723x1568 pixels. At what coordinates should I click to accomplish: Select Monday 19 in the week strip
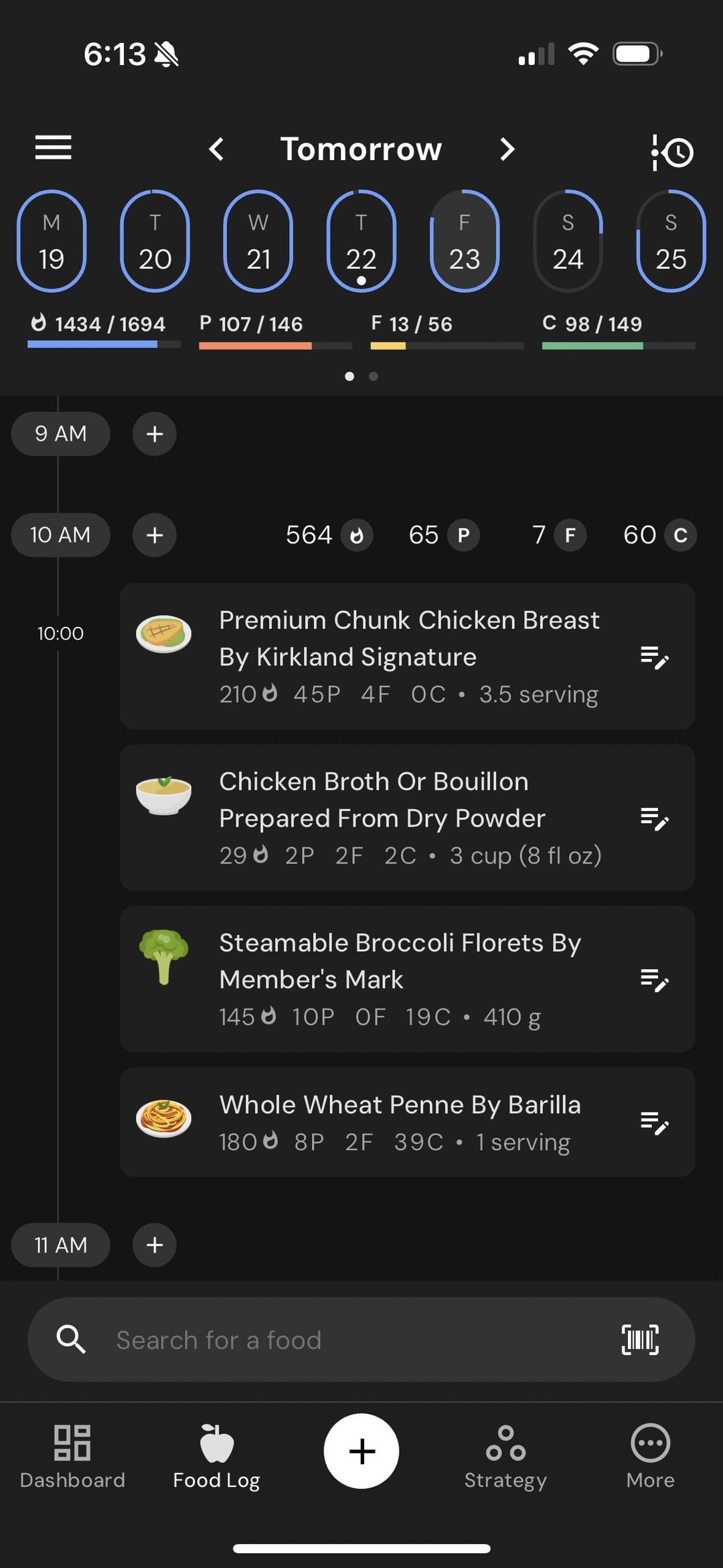52,241
